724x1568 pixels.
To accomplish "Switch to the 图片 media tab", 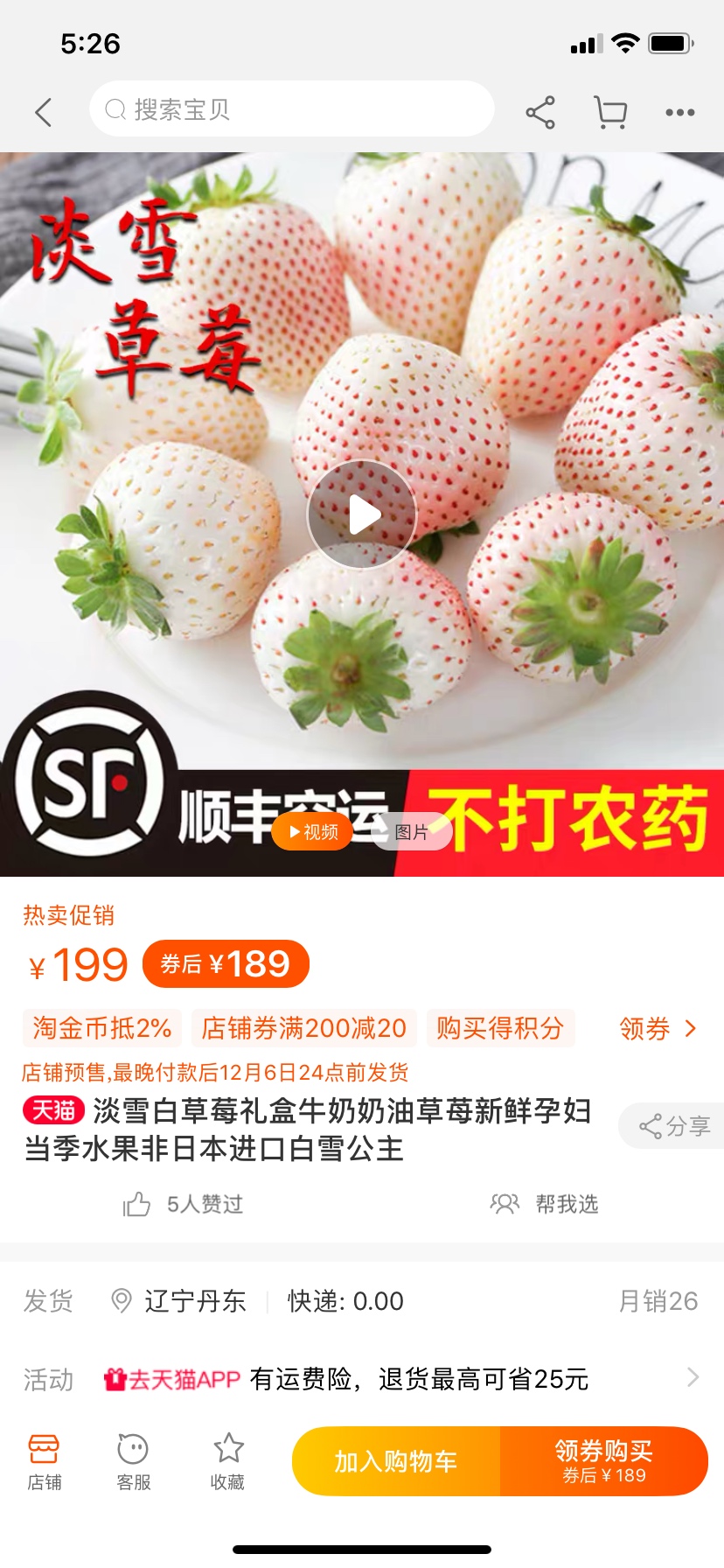I will point(411,832).
